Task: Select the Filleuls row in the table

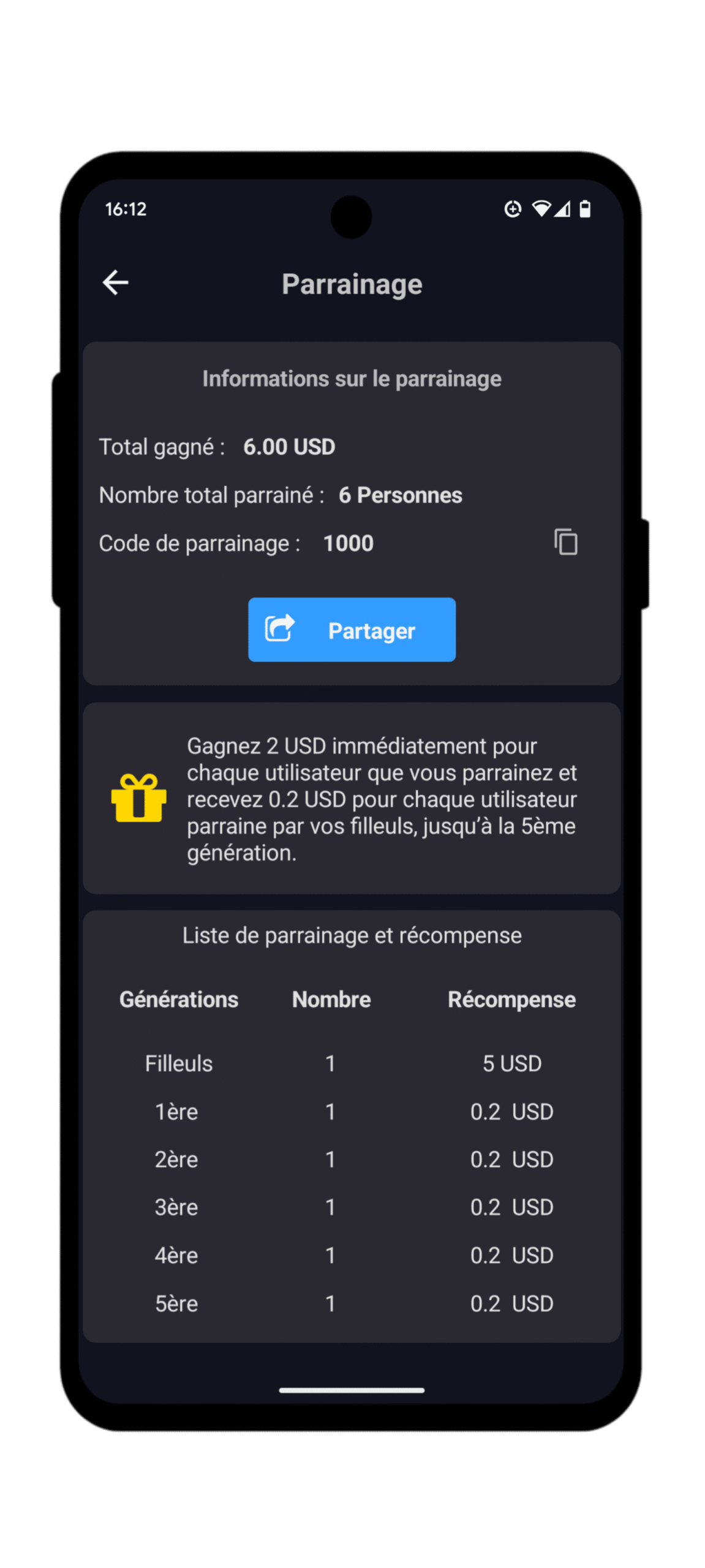Action: pos(178,1063)
